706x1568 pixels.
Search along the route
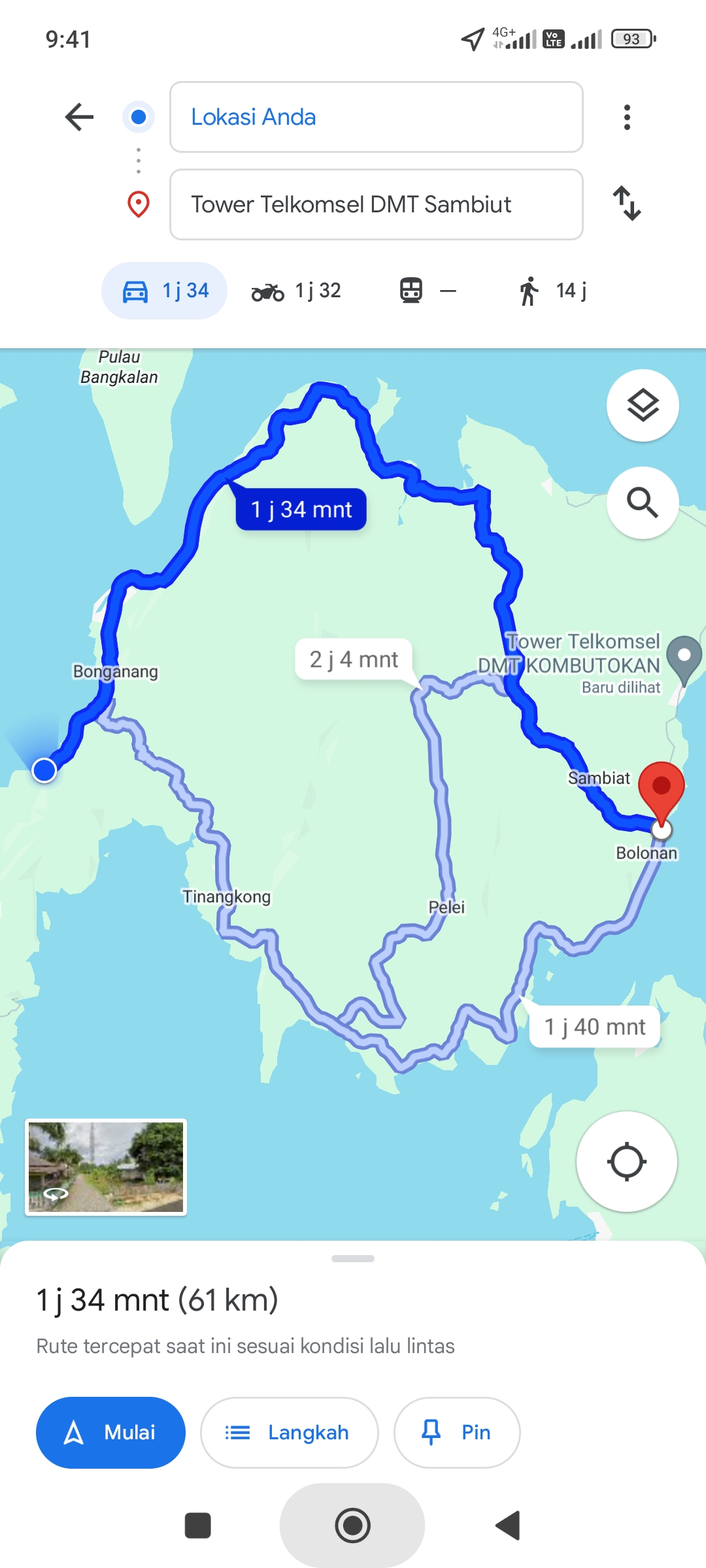pyautogui.click(x=643, y=502)
